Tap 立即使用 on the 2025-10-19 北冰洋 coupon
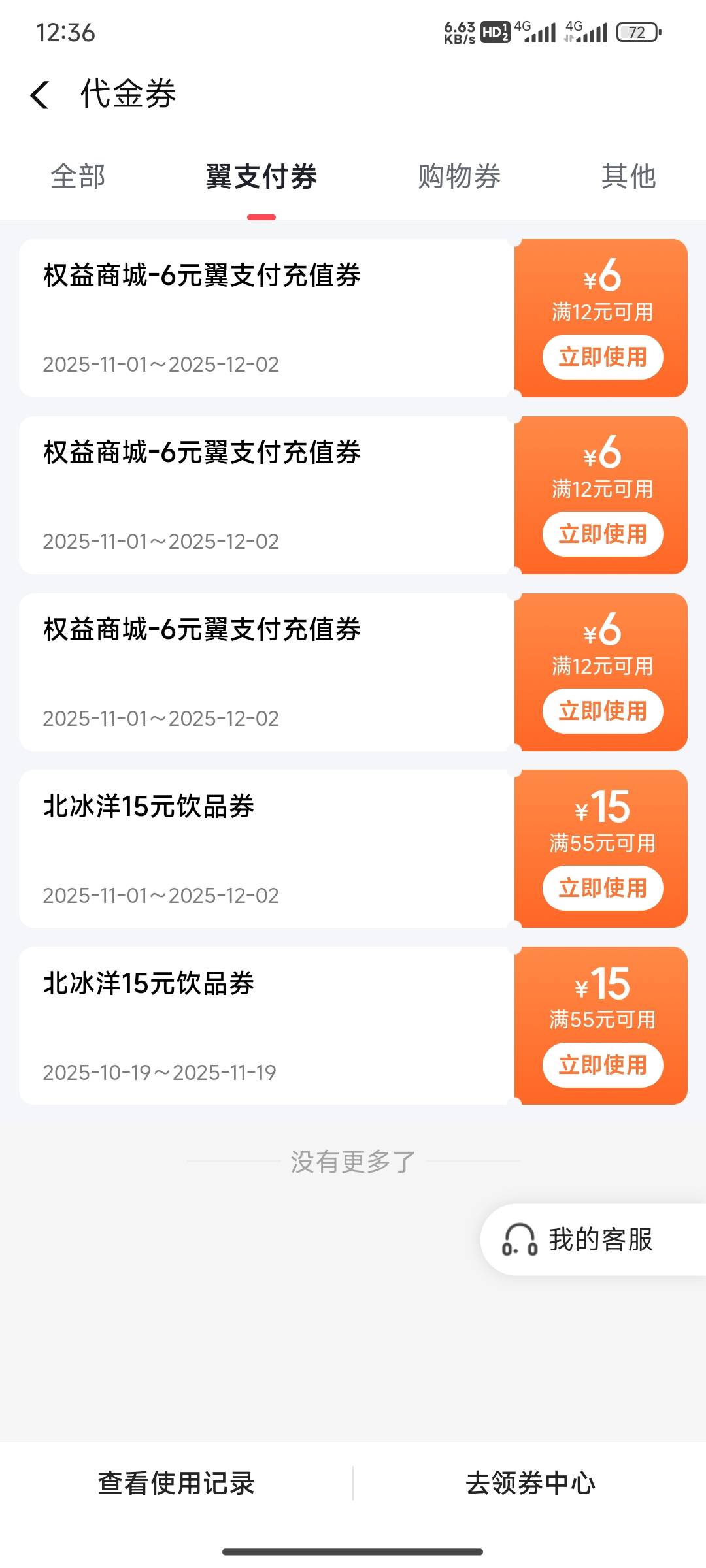Viewport: 706px width, 1568px height. pos(603,1065)
